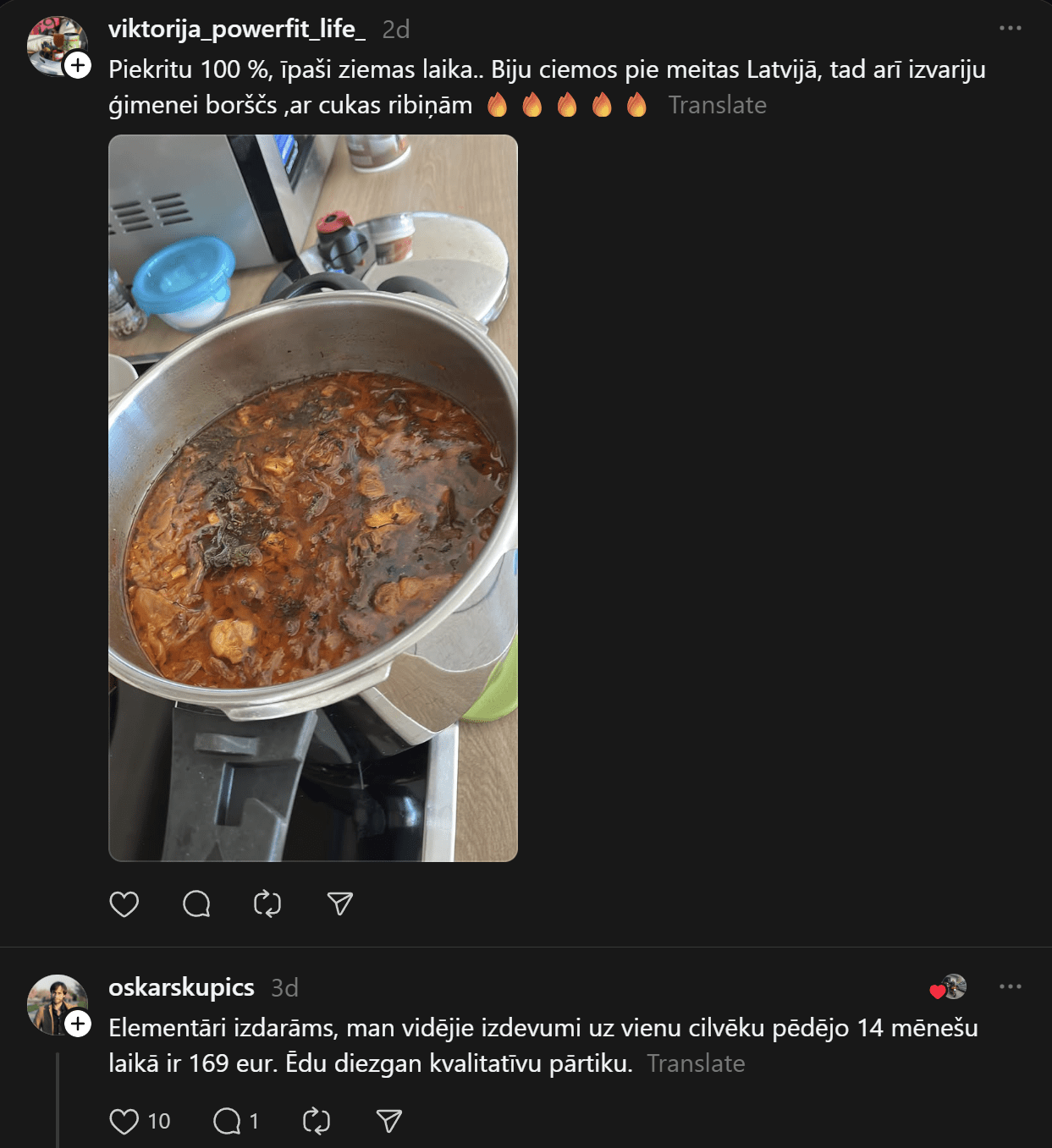Follow oskarskupics via avatar plus badge
The width and height of the screenshot is (1052, 1148).
(x=78, y=1024)
